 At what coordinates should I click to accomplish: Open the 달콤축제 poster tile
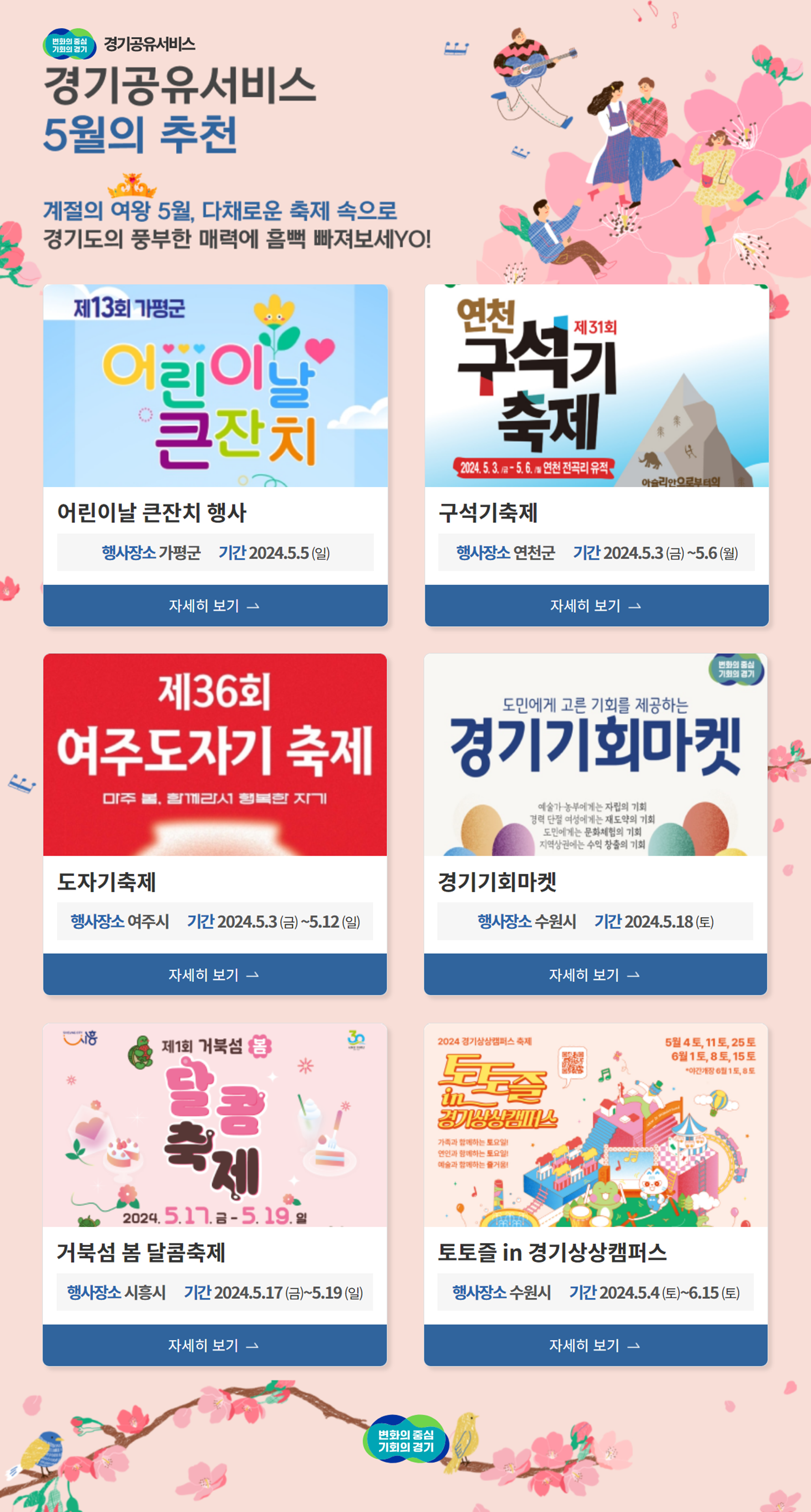pyautogui.click(x=215, y=1125)
